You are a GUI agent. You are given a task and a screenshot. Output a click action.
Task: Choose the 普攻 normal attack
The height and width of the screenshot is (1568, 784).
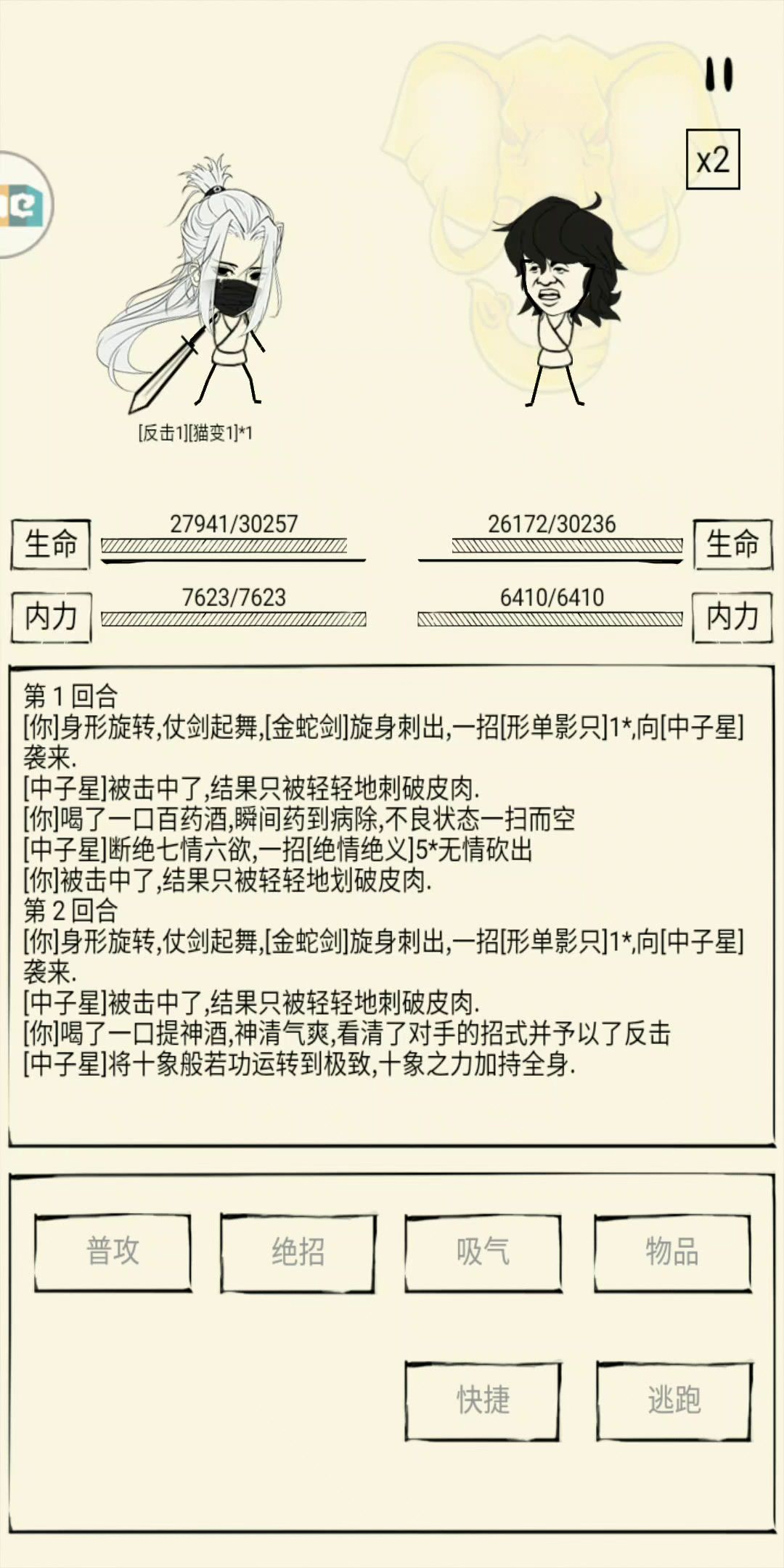click(x=113, y=1252)
